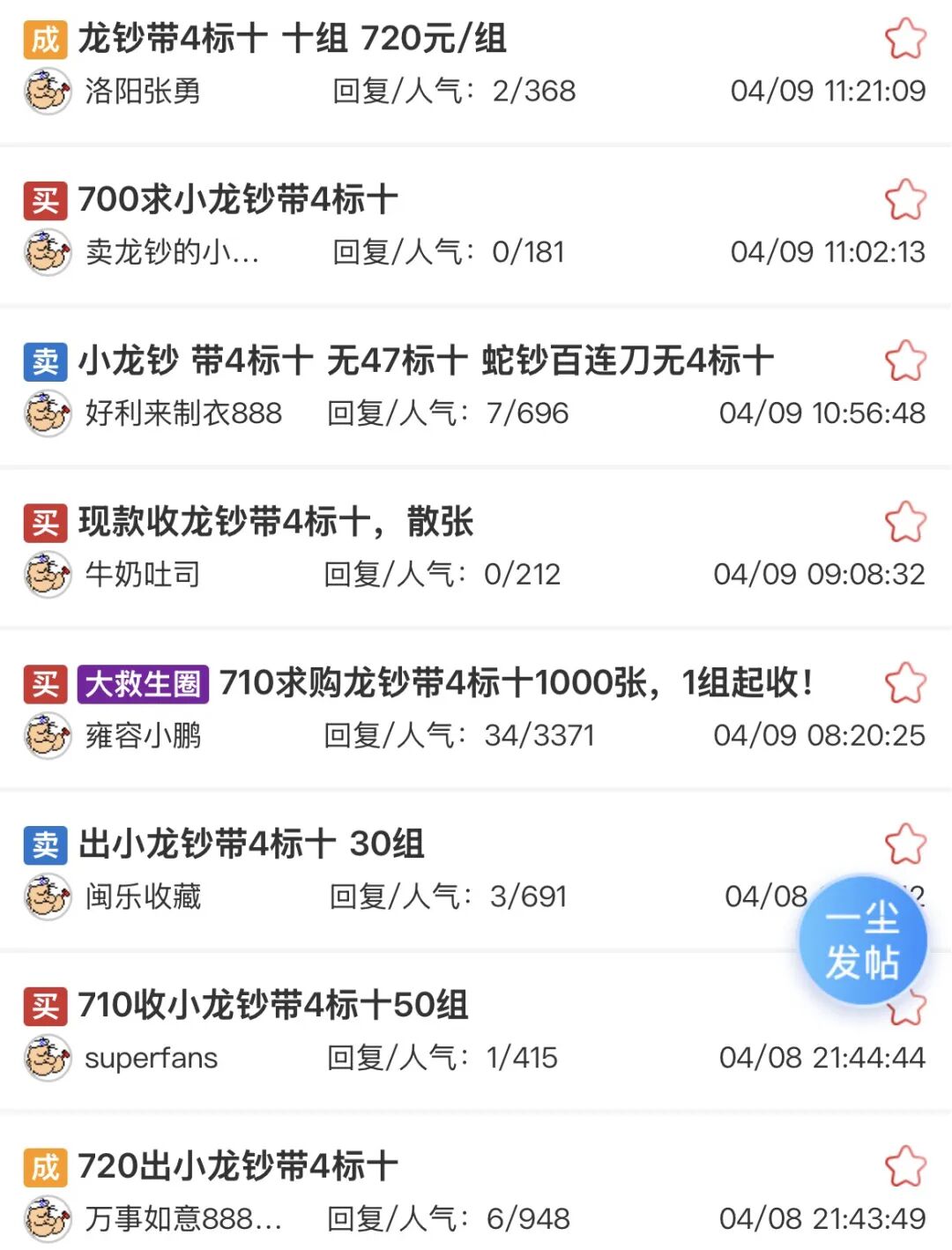The width and height of the screenshot is (952, 1250).
Task: Favorite the 洛阳张勇 post with star
Action: tap(905, 39)
